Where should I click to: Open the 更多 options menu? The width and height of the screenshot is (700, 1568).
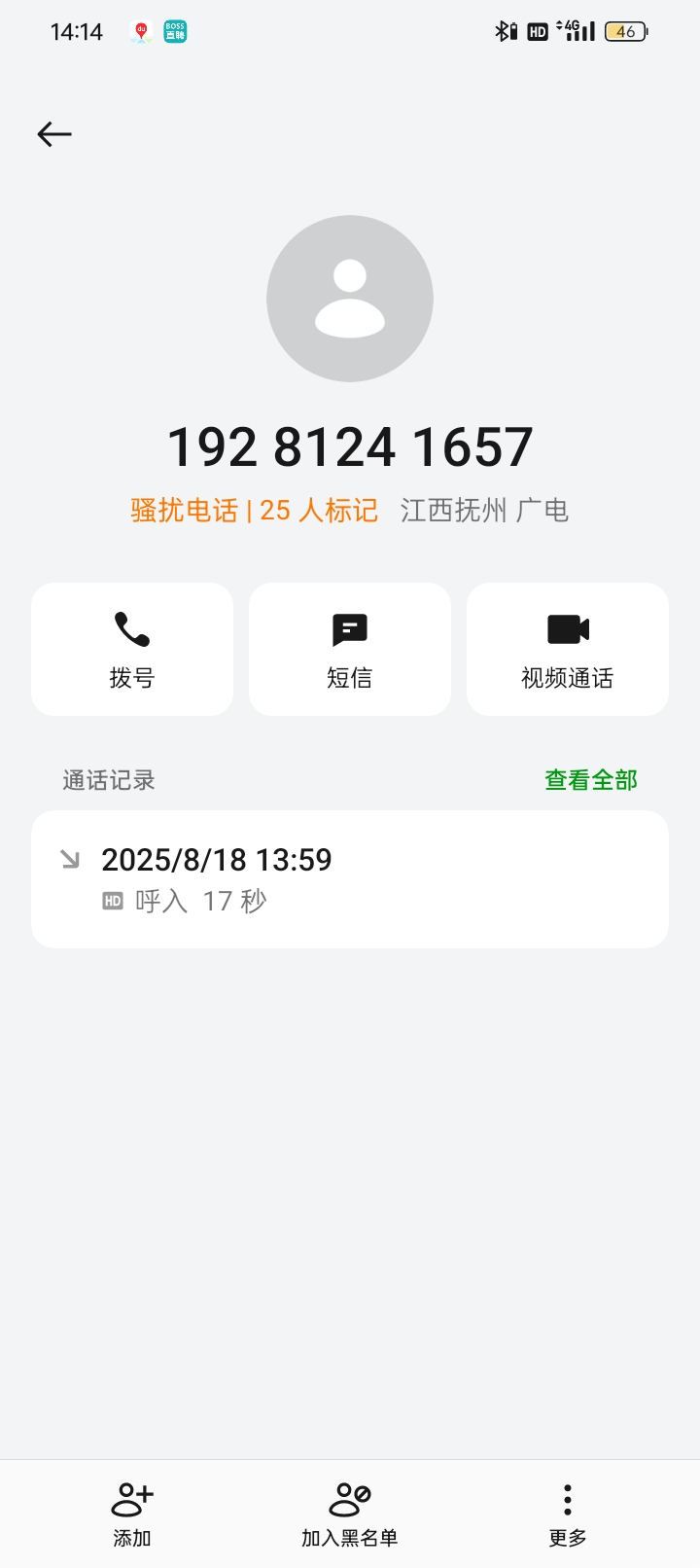pos(568,1514)
